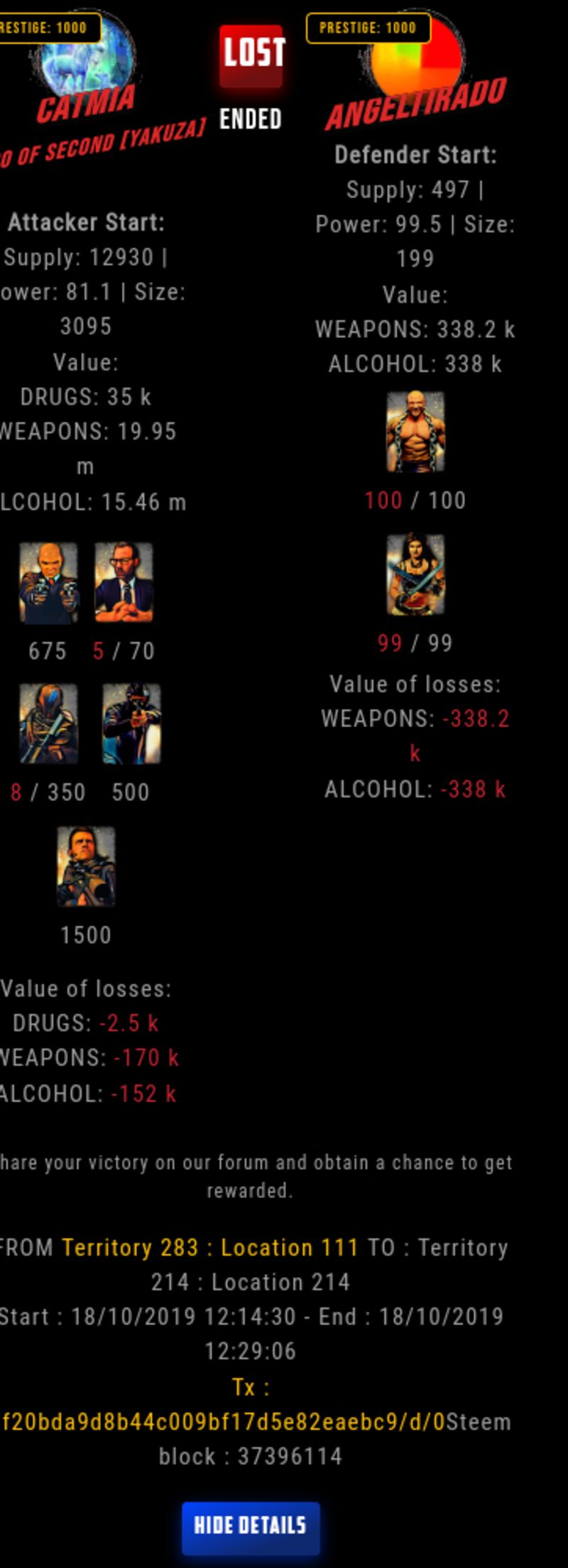Open Territory 283 : Location 111 link

click(209, 1248)
